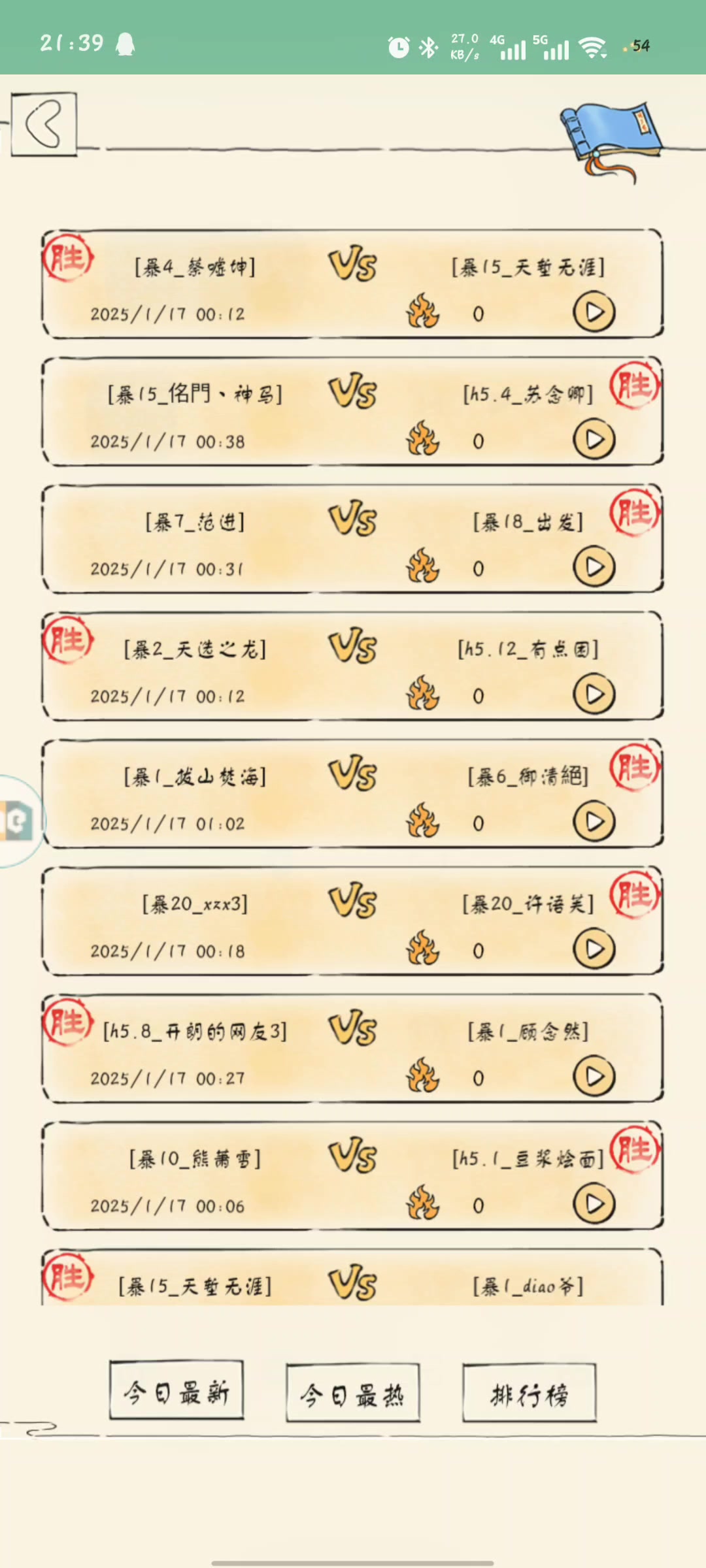Play the 暴20_xzx3 vs 许语笑 replay
The width and height of the screenshot is (706, 1568).
[x=594, y=949]
